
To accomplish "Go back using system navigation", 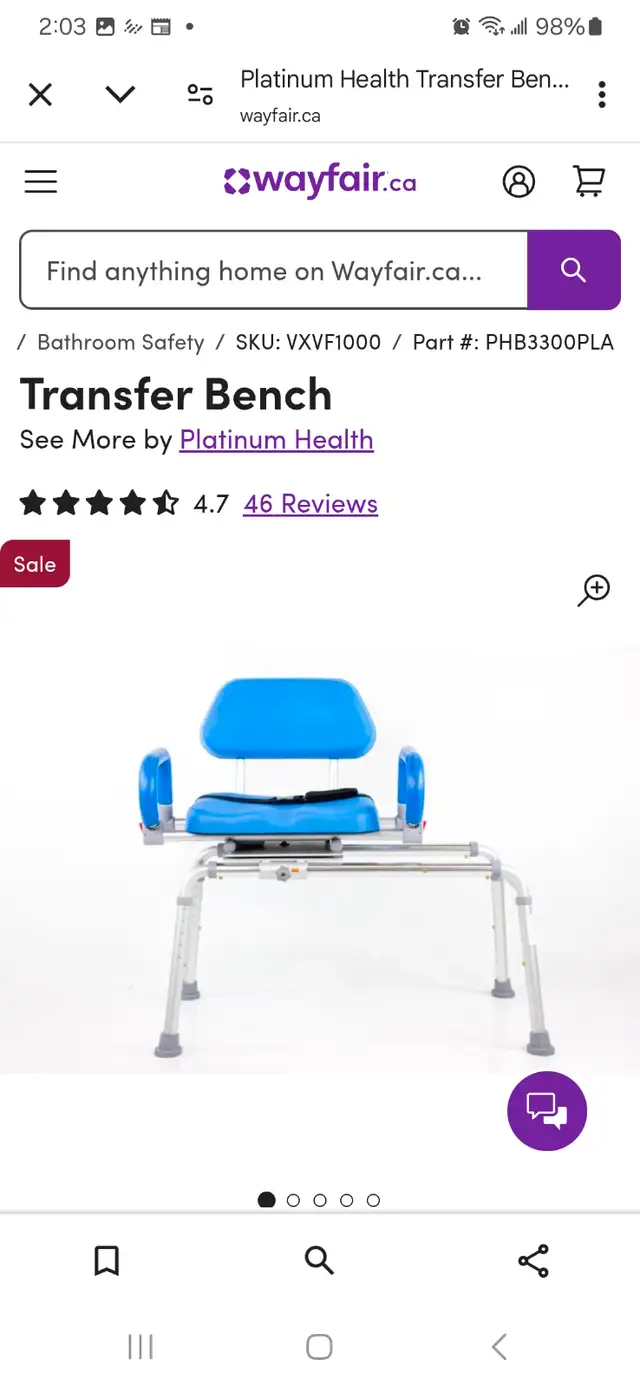I will pos(500,1347).
